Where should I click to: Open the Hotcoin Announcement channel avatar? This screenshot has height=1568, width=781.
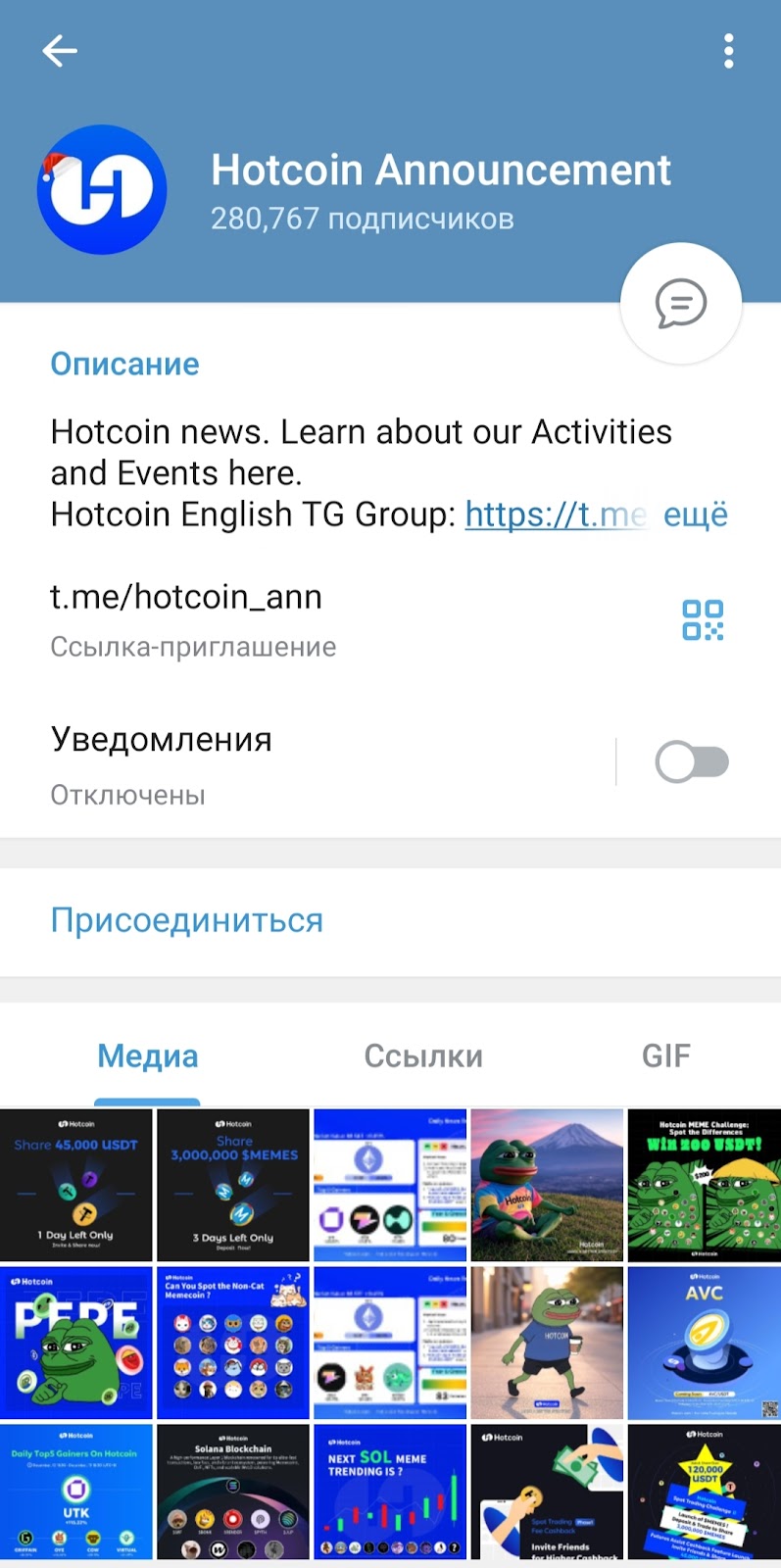point(102,190)
